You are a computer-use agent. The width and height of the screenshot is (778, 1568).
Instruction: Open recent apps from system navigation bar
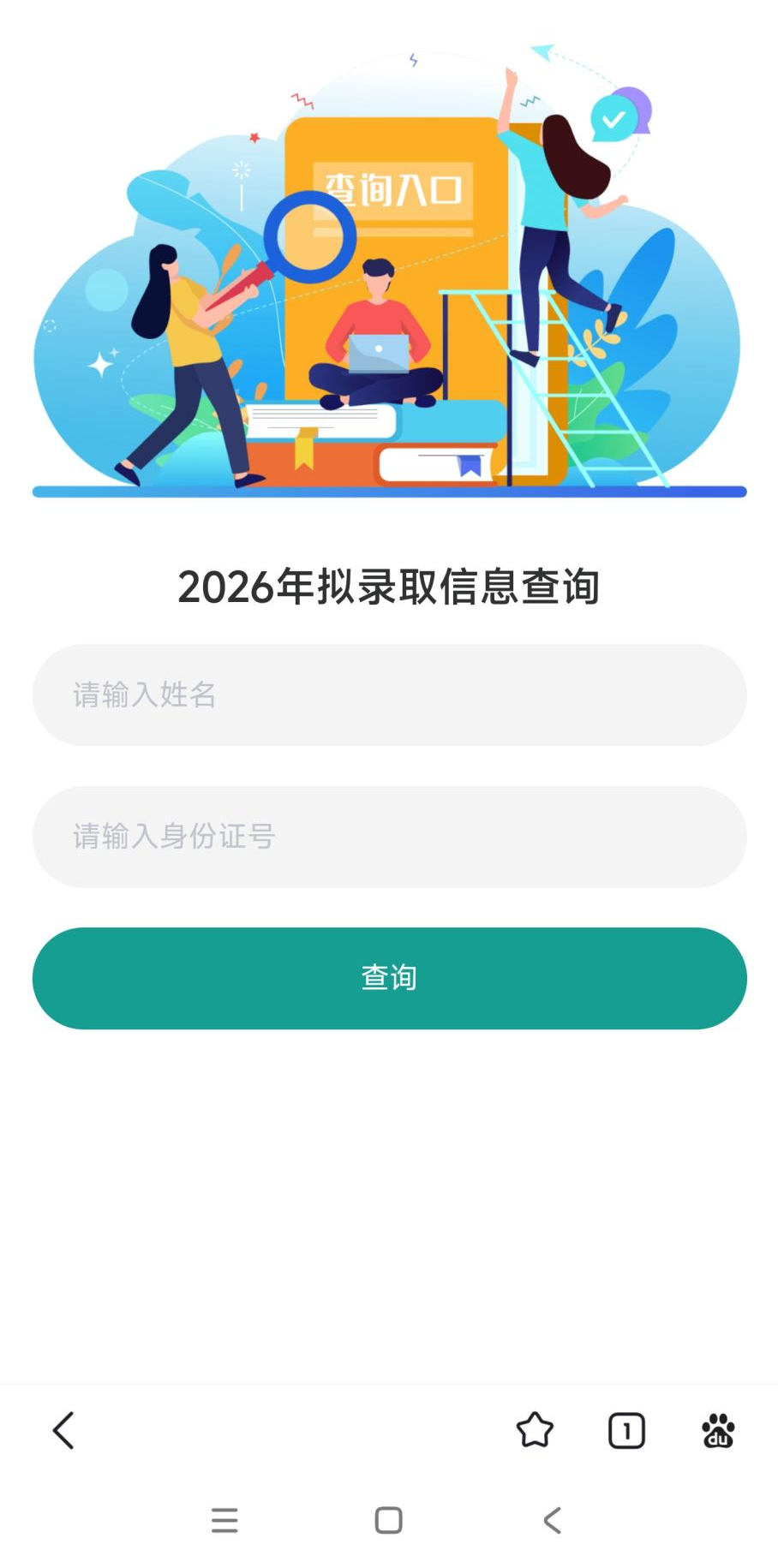click(x=224, y=1520)
